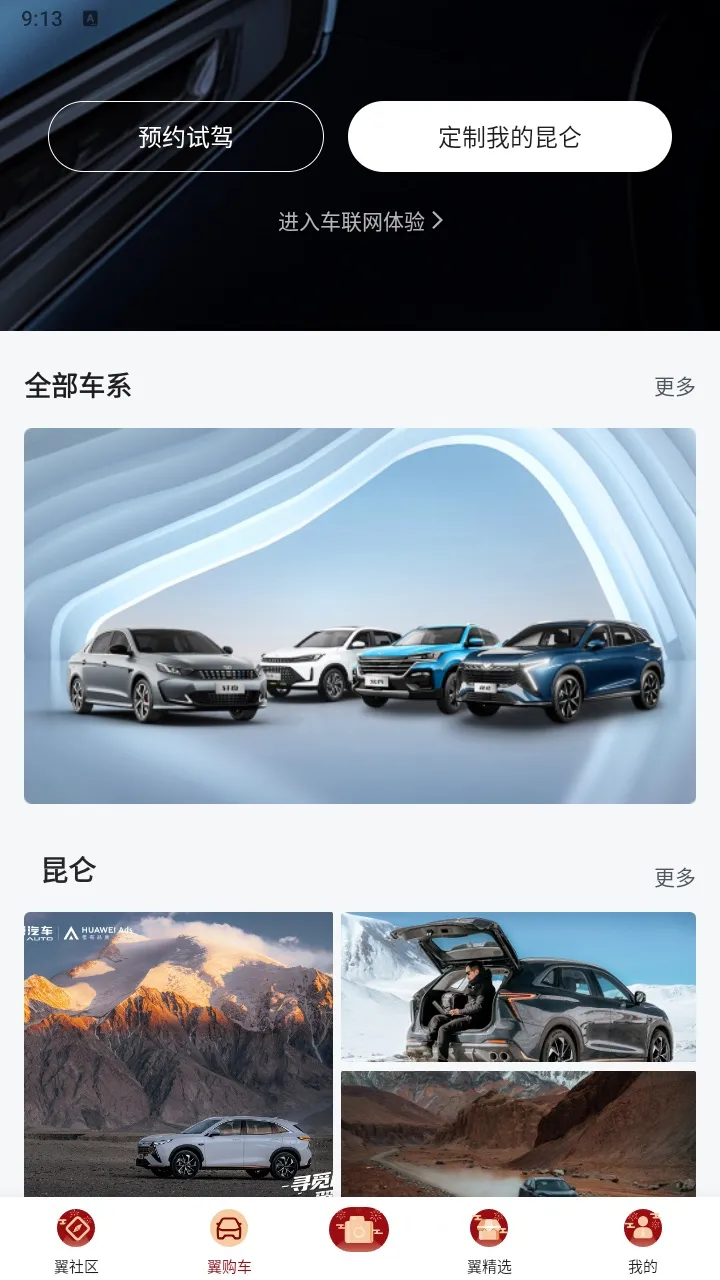Screen dimensions: 720x1280
Task: Select the 我的 tab label
Action: pyautogui.click(x=641, y=1264)
